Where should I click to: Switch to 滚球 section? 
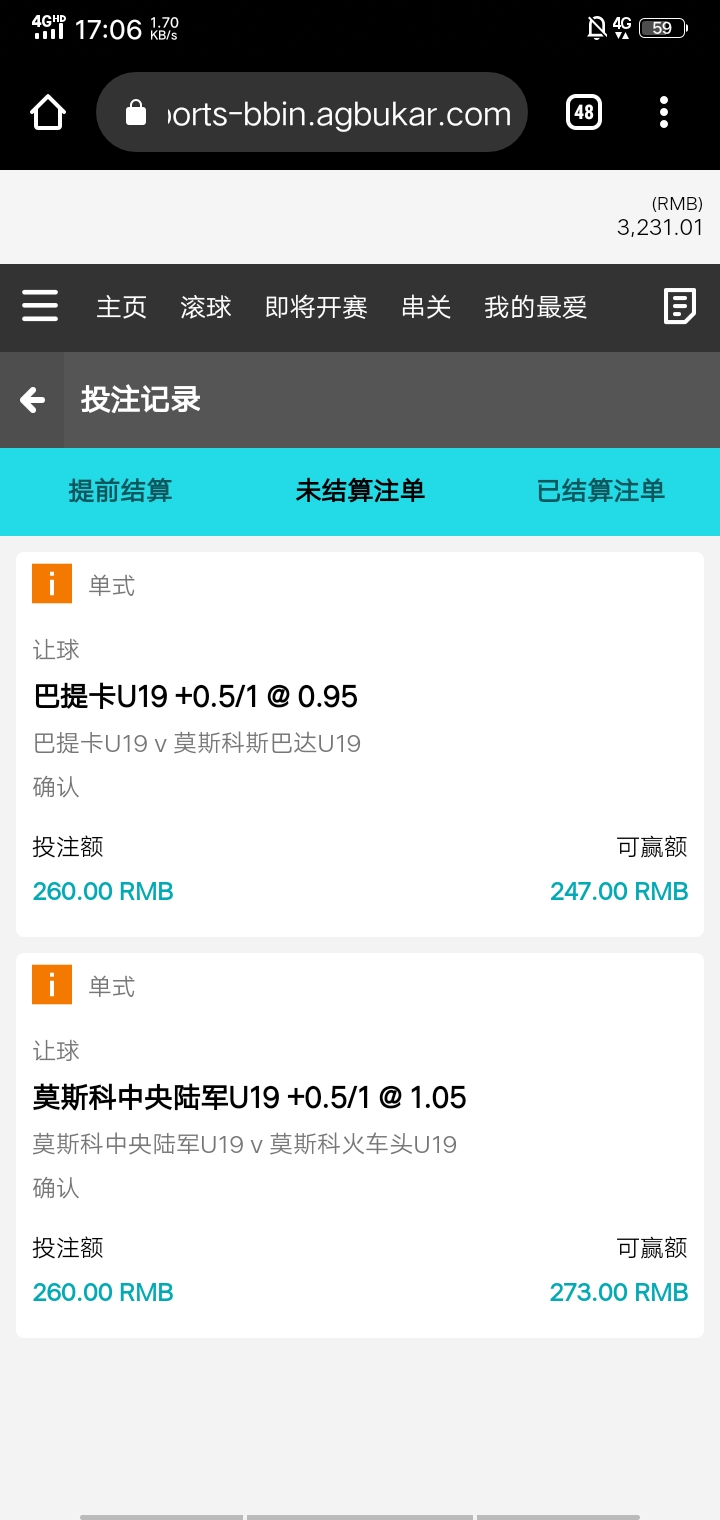click(x=206, y=308)
